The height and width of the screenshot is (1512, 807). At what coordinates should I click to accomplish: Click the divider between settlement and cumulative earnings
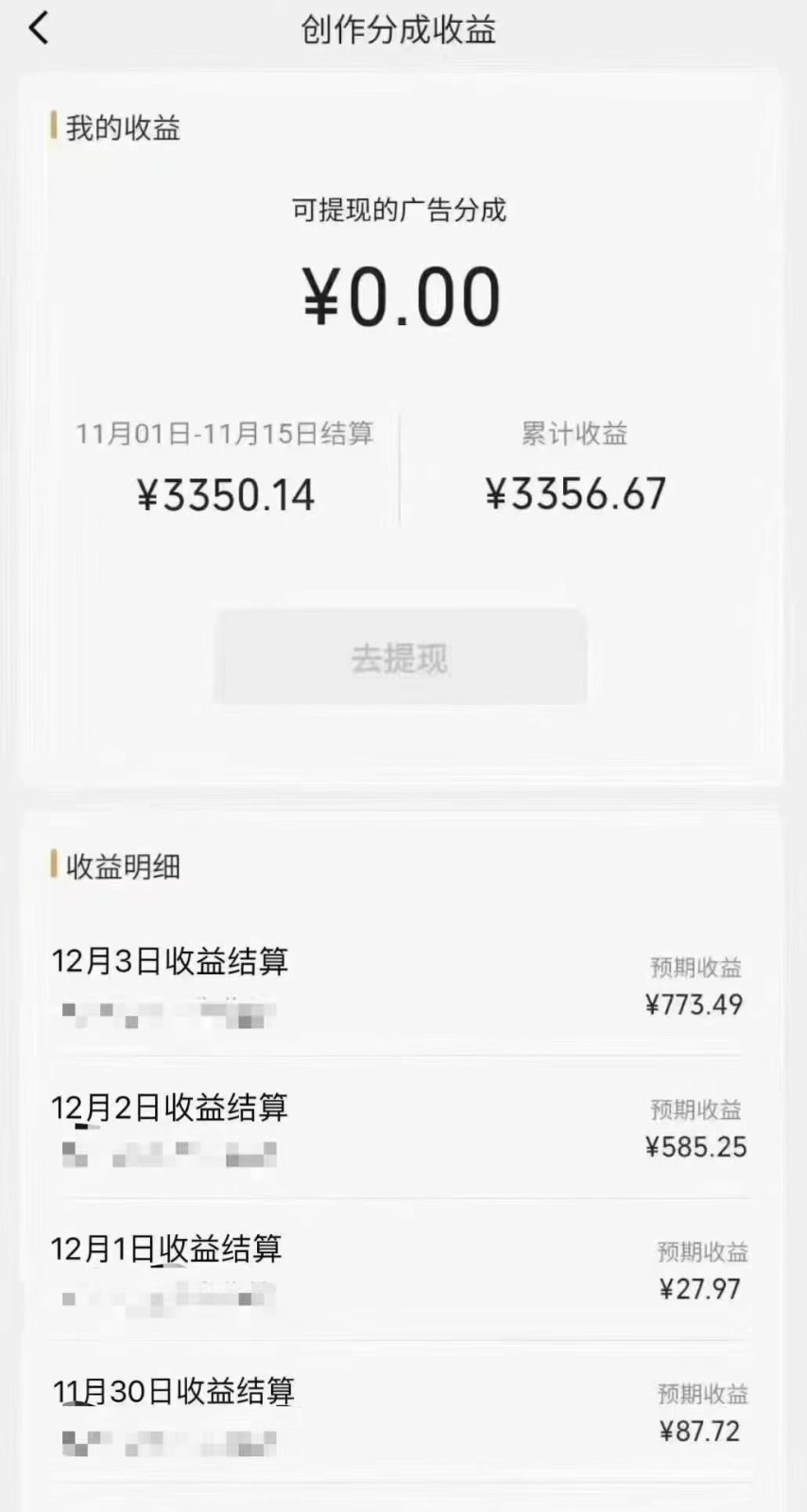(401, 466)
